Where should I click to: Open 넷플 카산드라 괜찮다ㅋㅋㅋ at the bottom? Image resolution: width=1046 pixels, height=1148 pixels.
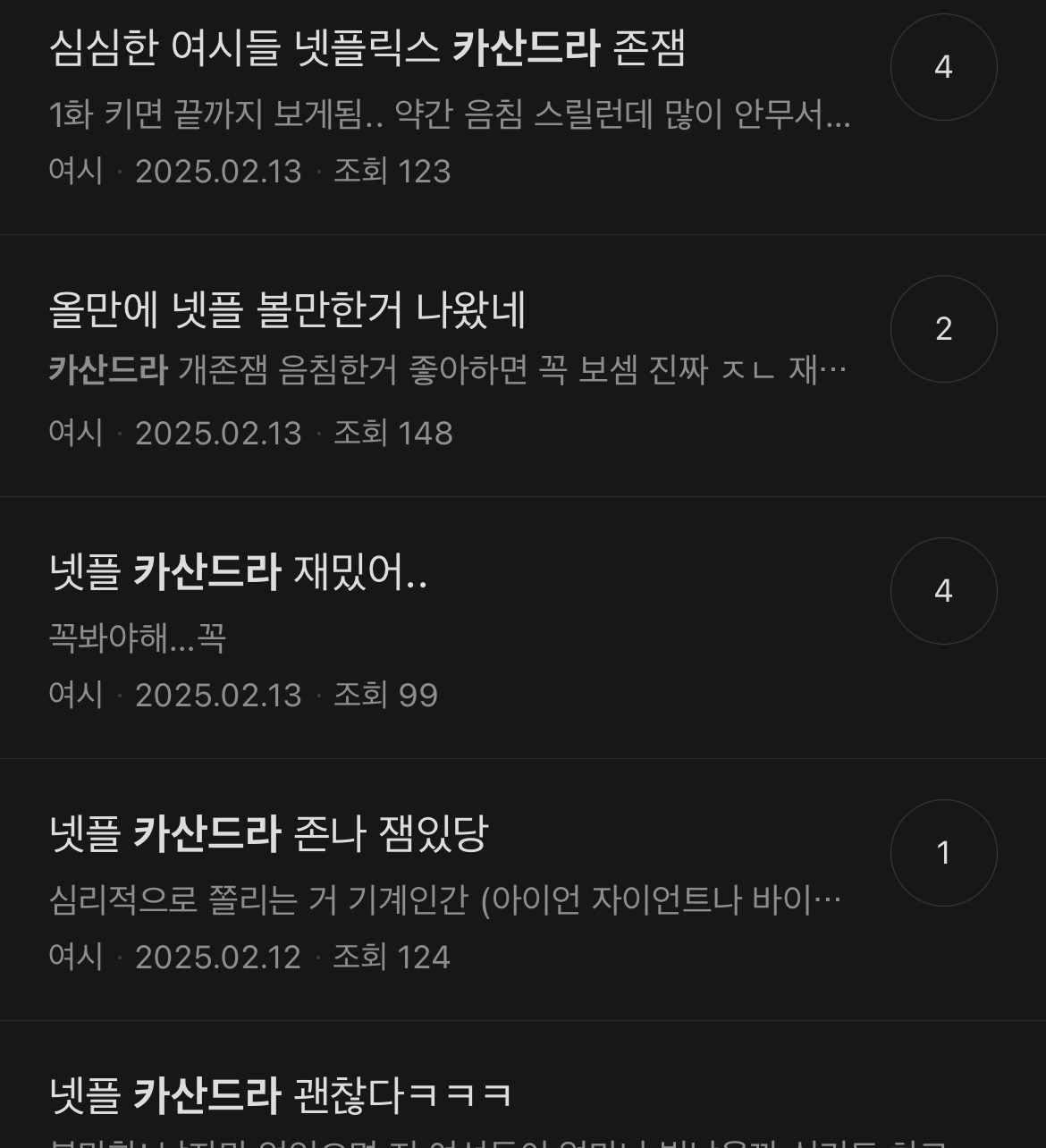277,1092
